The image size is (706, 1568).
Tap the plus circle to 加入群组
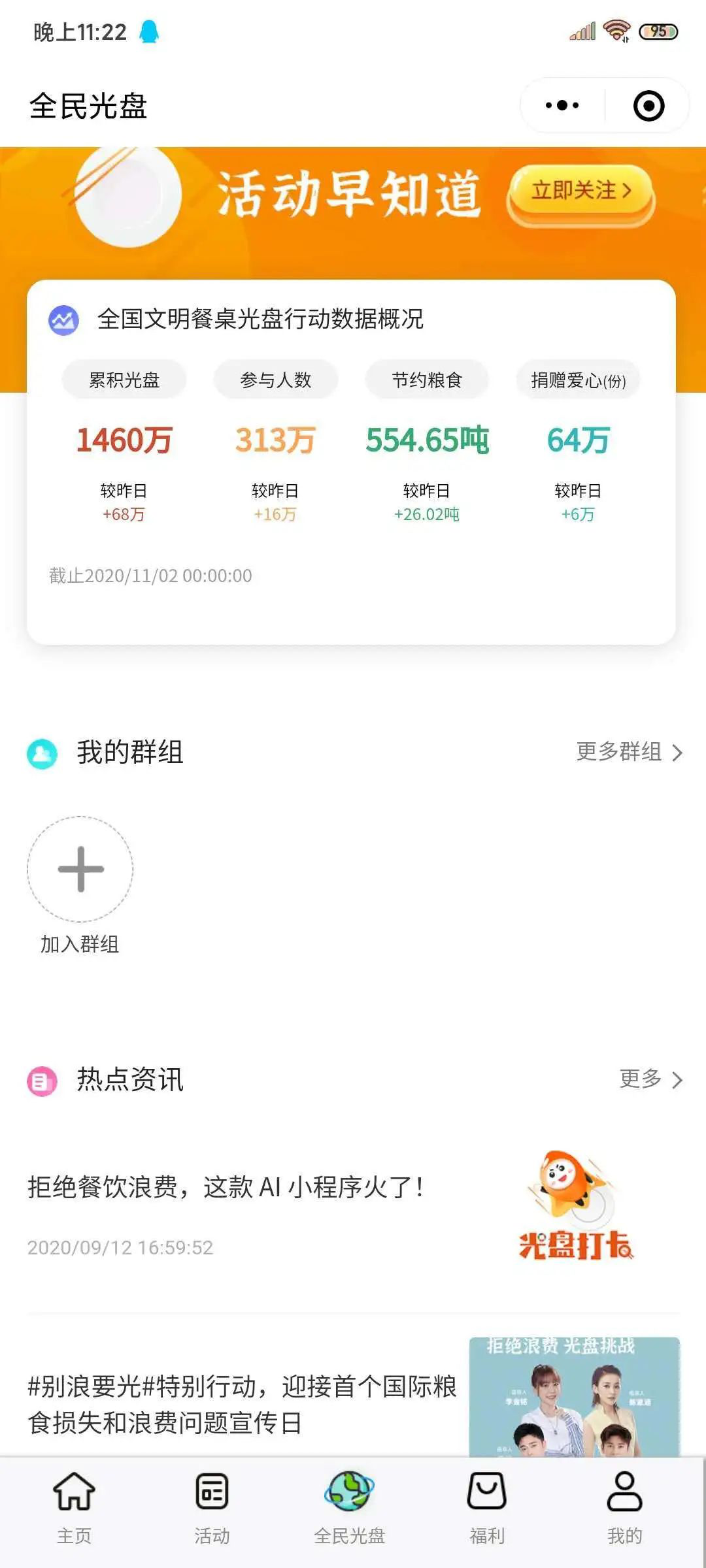point(80,869)
